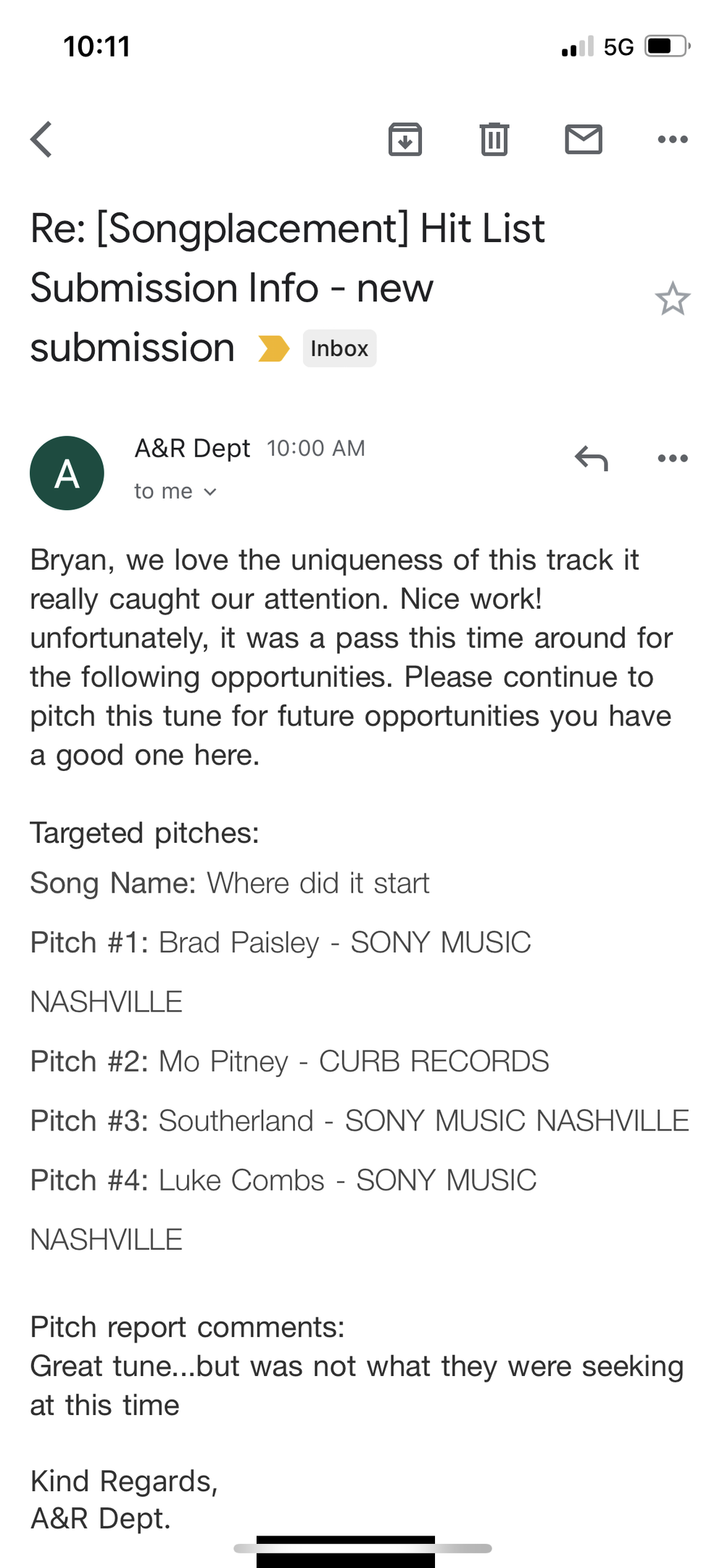This screenshot has width=725, height=1568.
Task: Open message options next to reply arrow
Action: [x=673, y=458]
